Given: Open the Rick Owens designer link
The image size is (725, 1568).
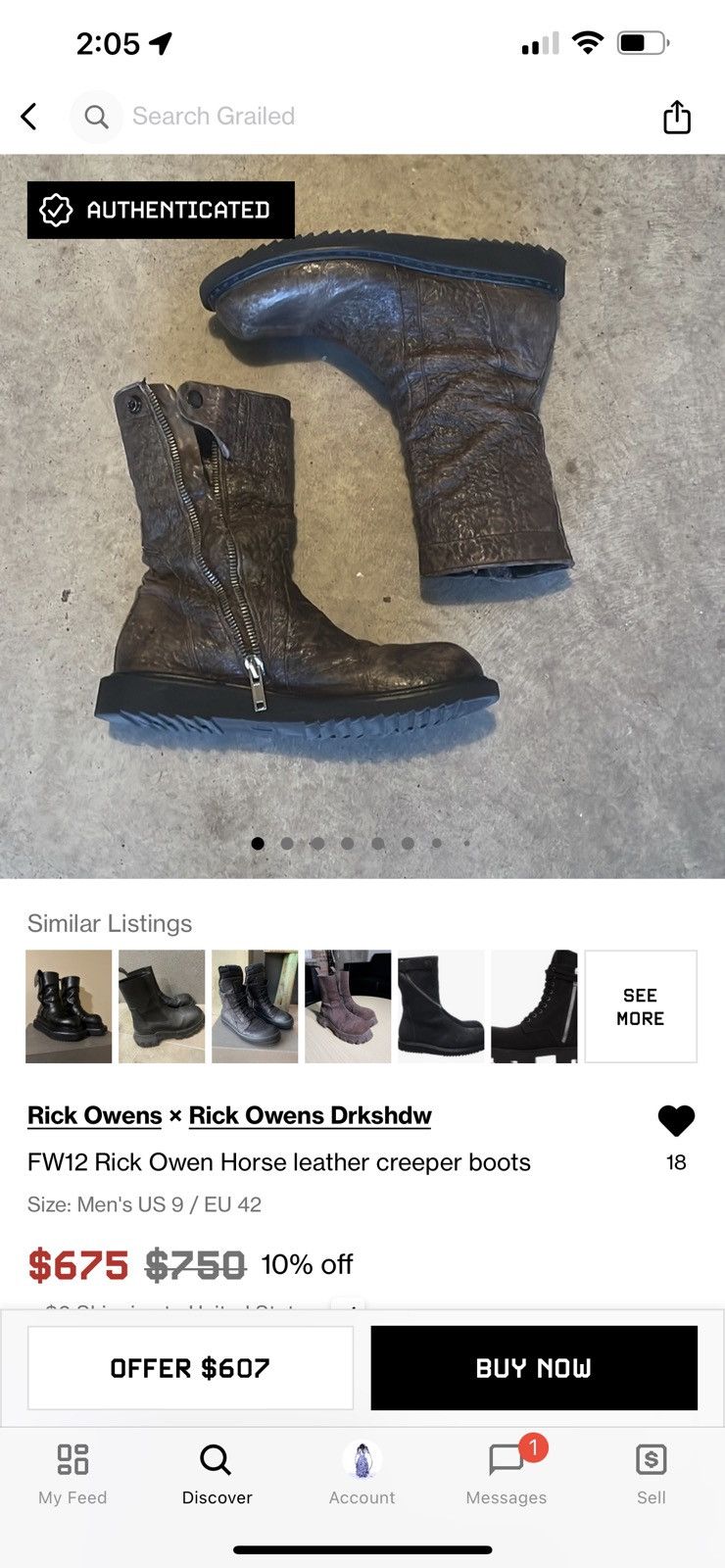Looking at the screenshot, I should (94, 1115).
